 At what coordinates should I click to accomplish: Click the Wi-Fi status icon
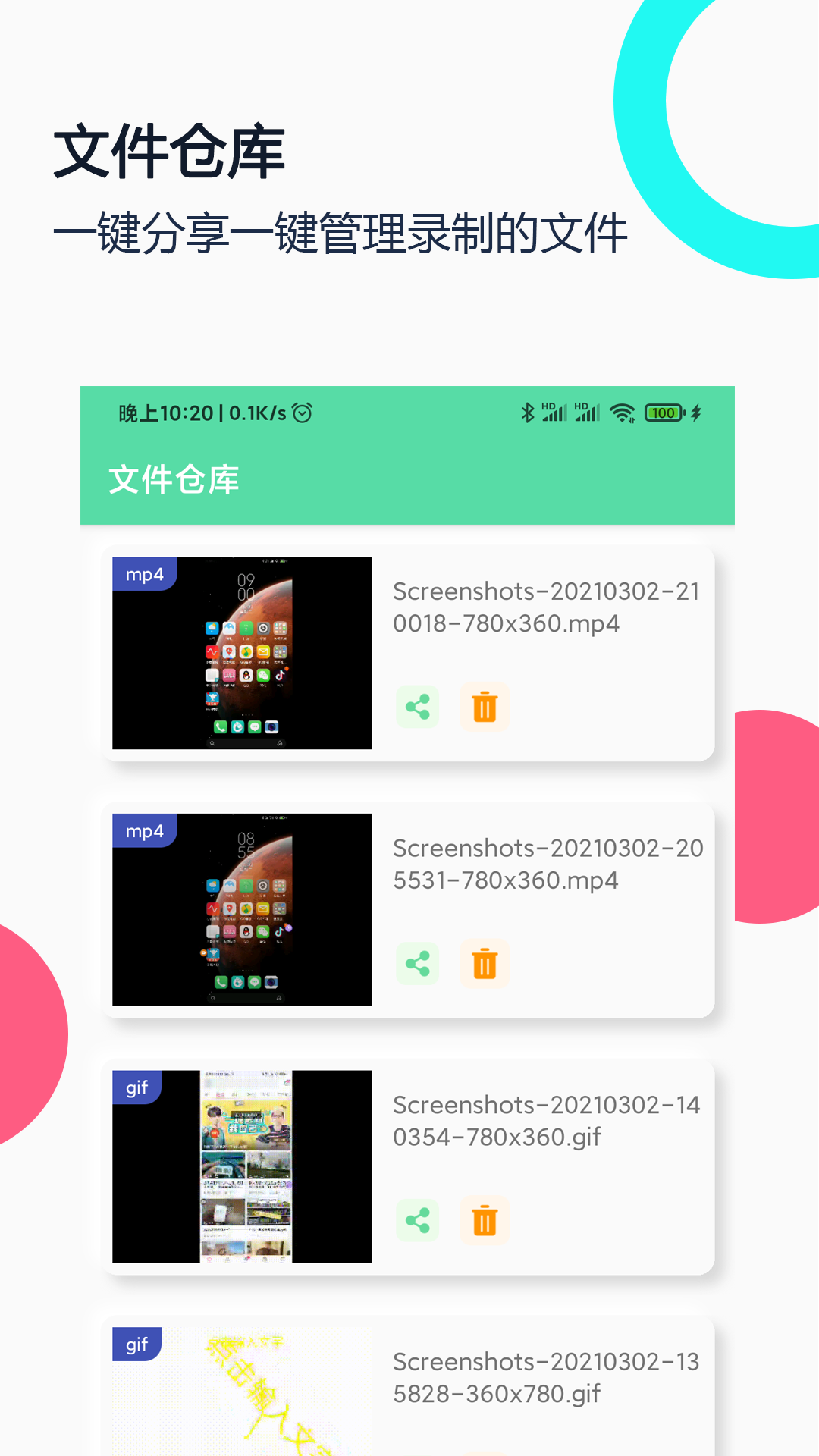pos(622,413)
